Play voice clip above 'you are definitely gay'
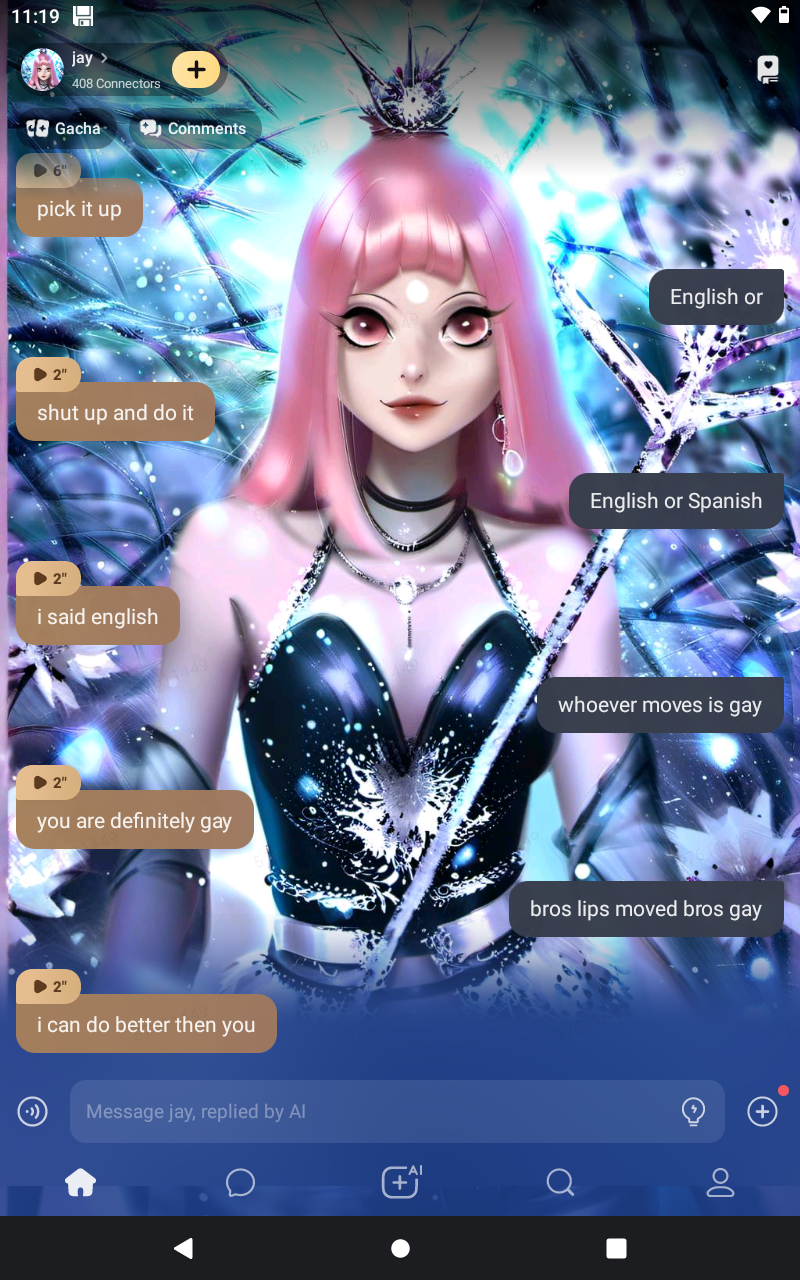The width and height of the screenshot is (800, 1280). (x=49, y=782)
